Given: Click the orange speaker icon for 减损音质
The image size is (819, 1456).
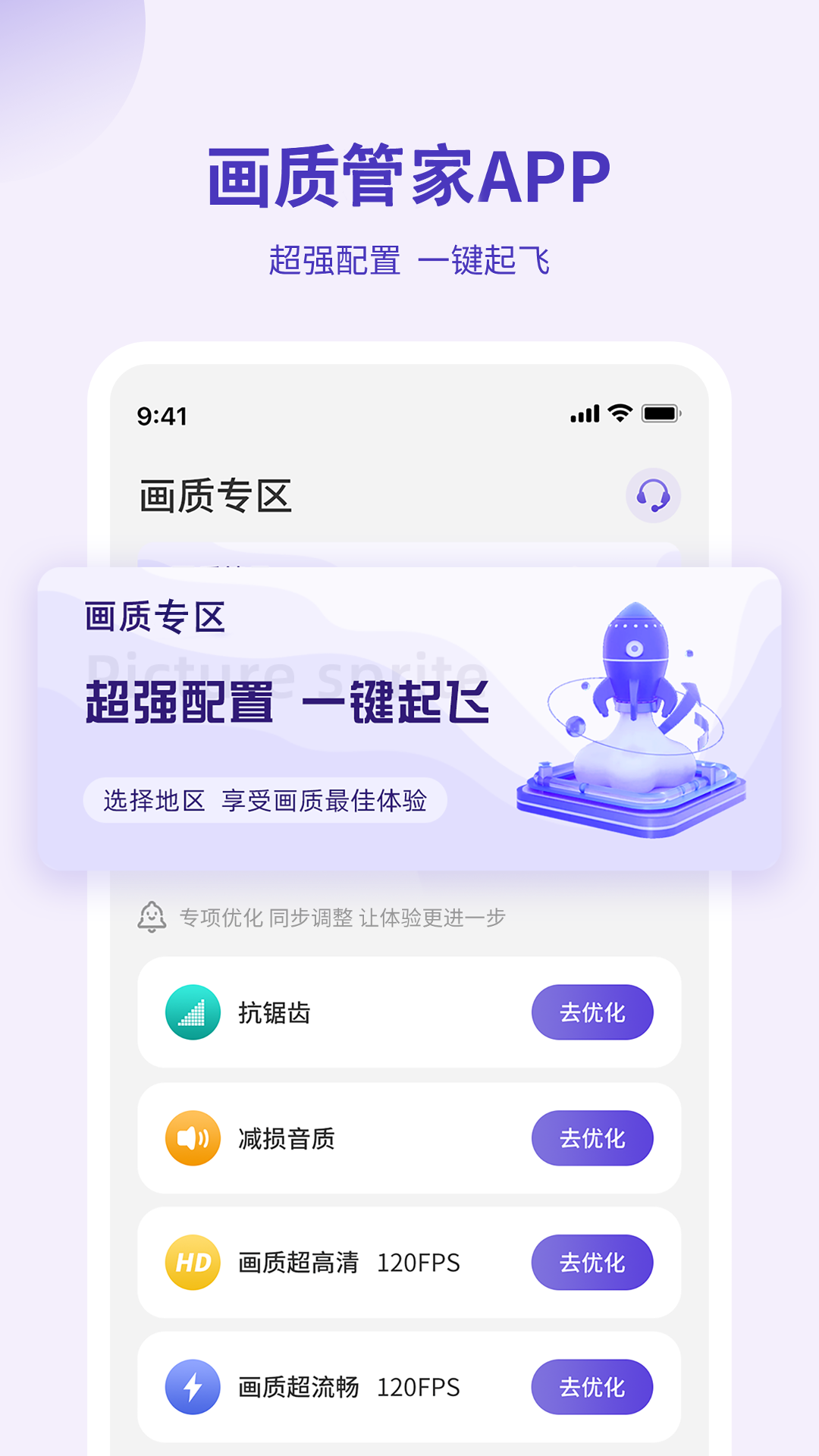Looking at the screenshot, I should point(192,1137).
